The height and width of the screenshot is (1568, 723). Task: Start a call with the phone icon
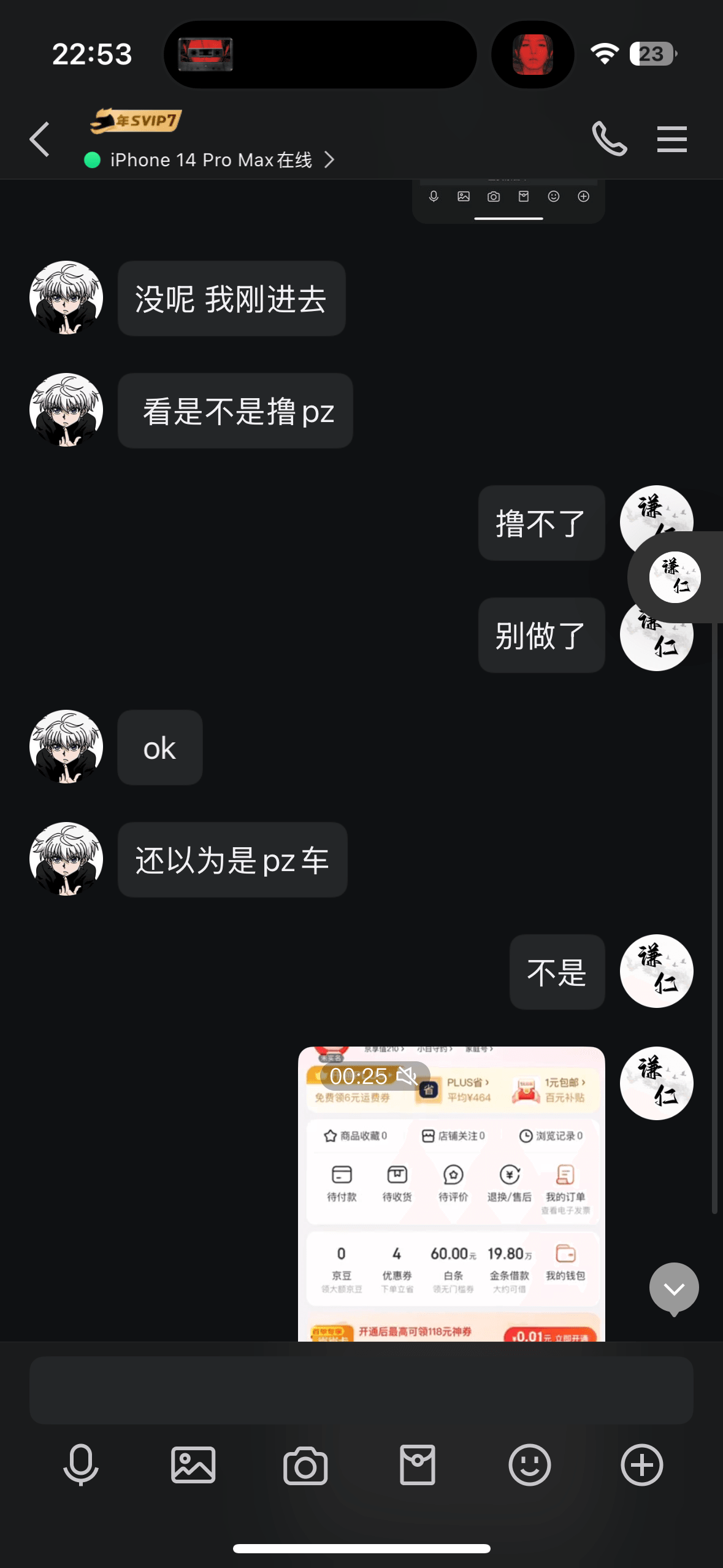click(x=610, y=139)
